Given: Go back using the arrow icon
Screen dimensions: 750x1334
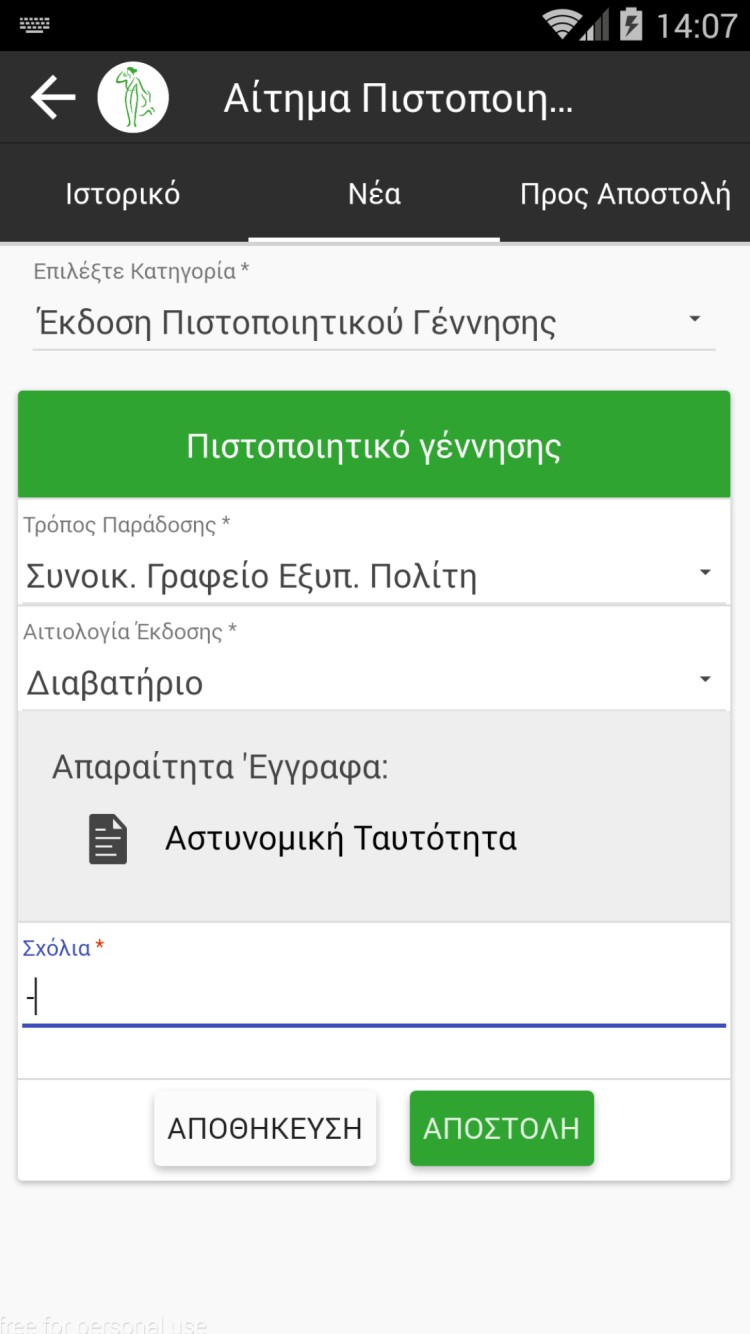Looking at the screenshot, I should coord(53,98).
